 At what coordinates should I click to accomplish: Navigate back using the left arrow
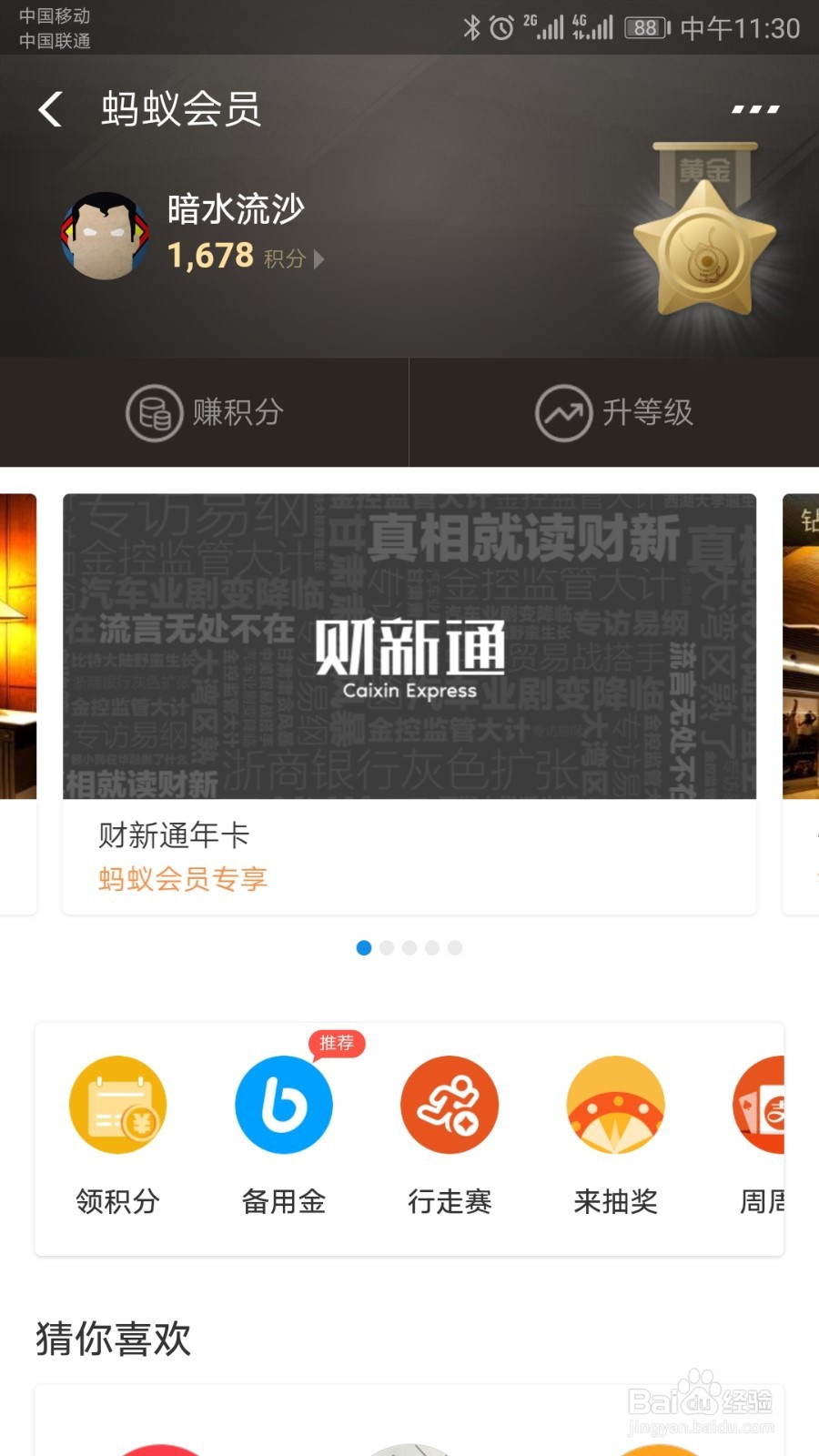point(49,108)
